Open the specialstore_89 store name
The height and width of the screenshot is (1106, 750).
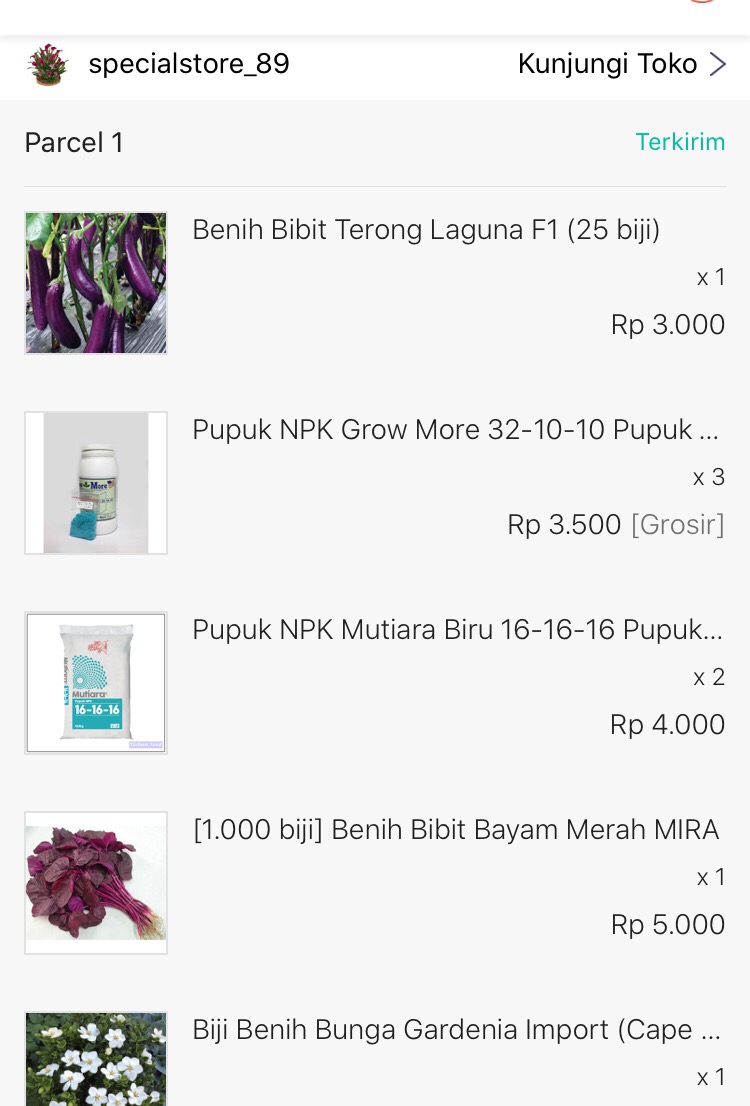(x=189, y=64)
